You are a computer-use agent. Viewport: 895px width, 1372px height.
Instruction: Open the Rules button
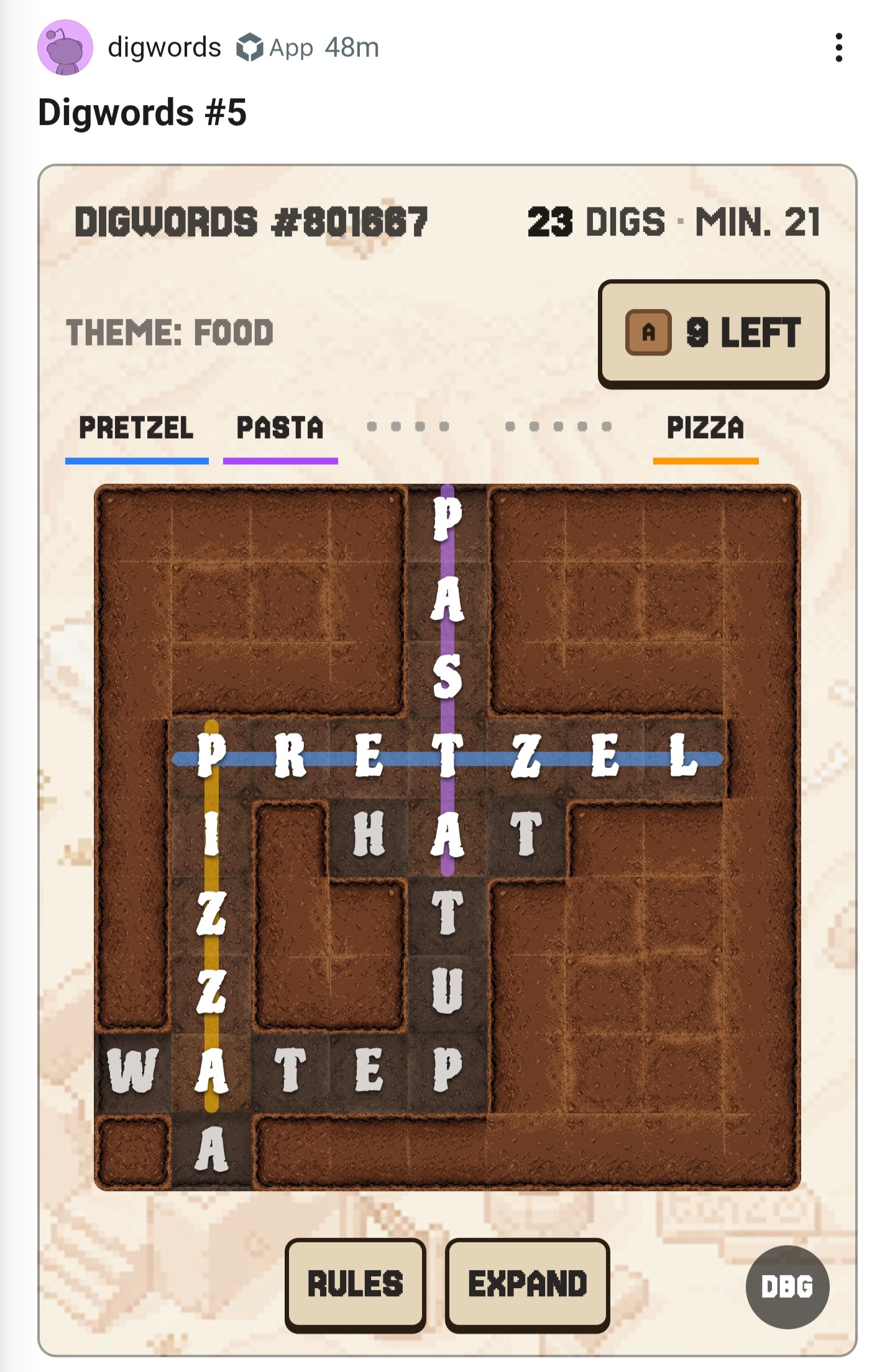(355, 1284)
